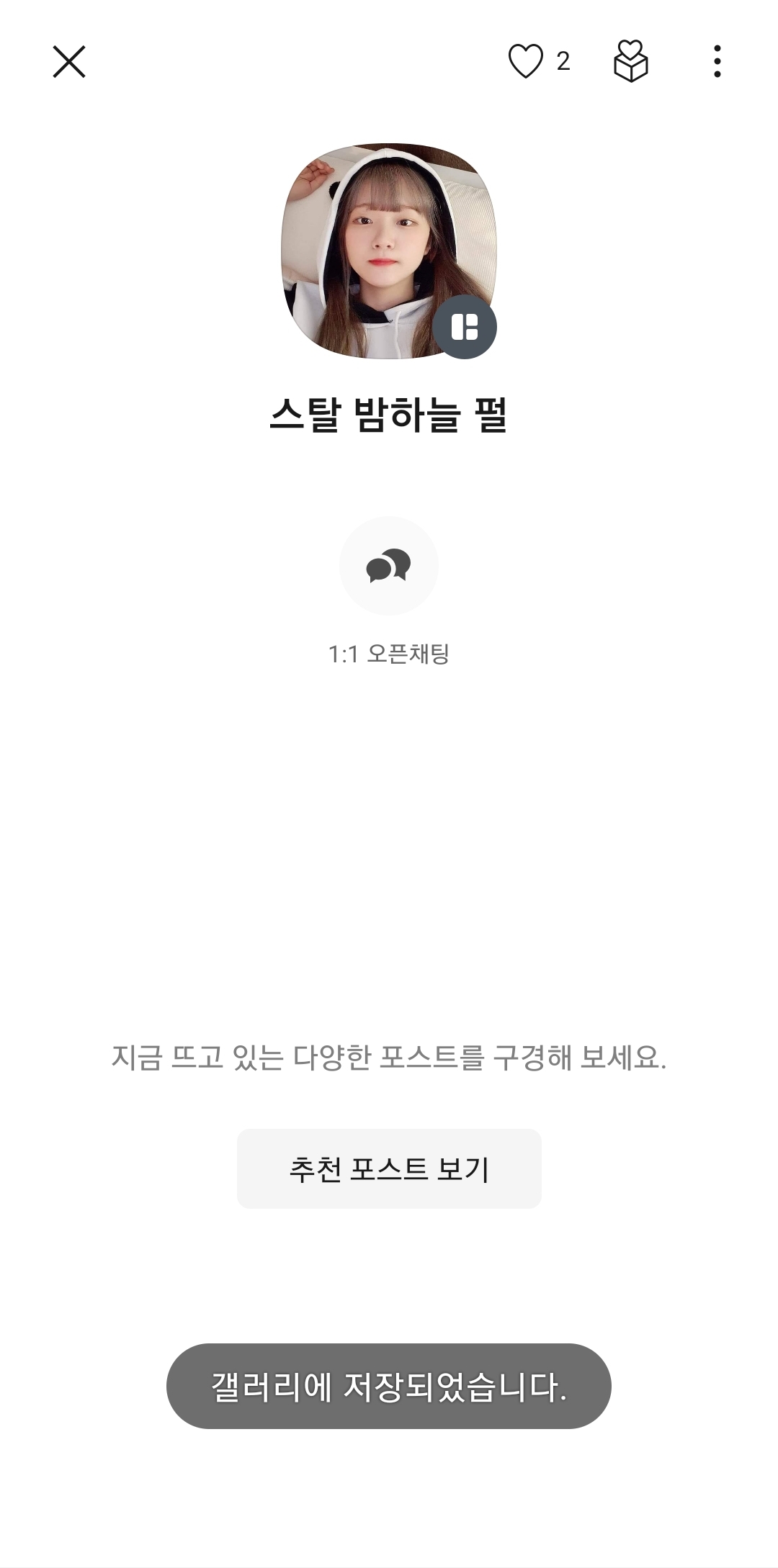Open the gift box icon

click(x=630, y=61)
